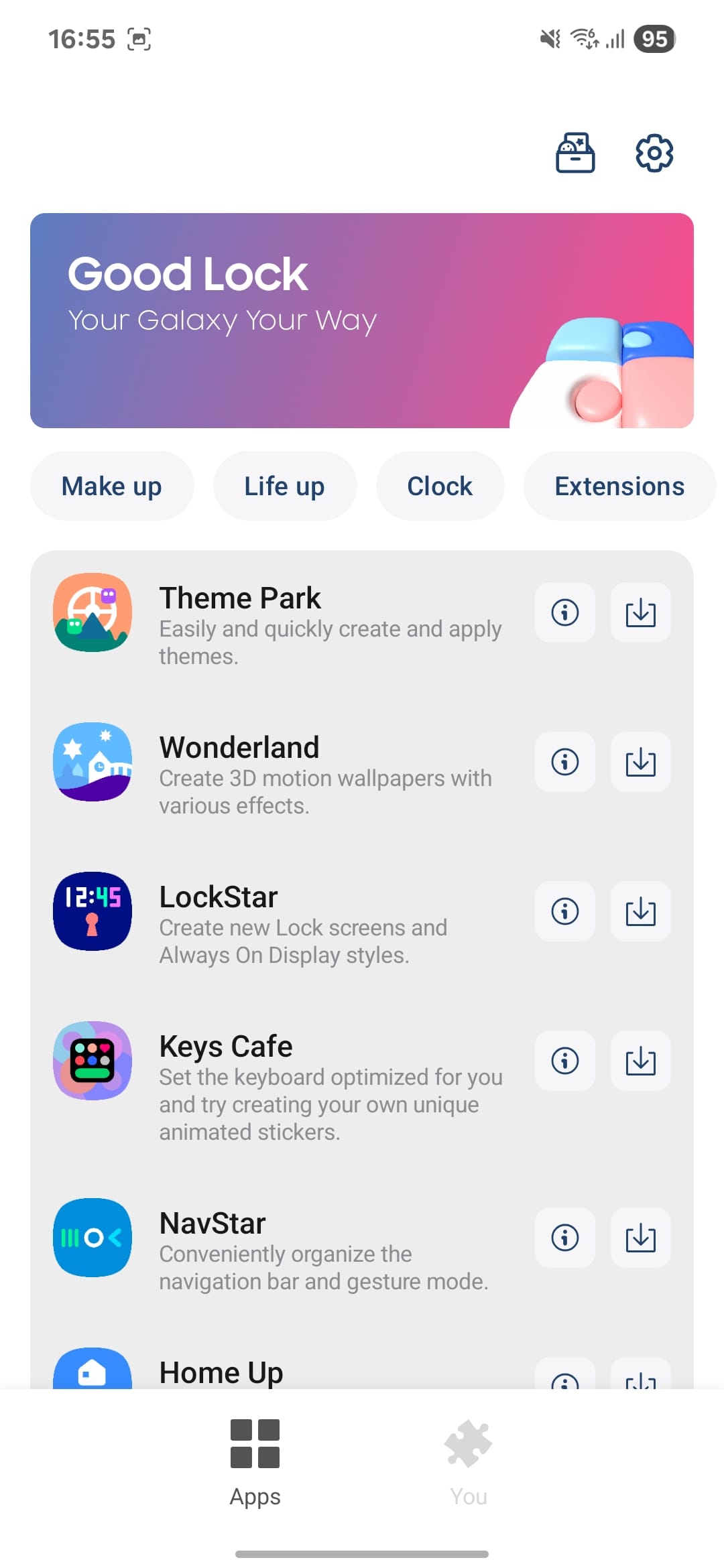Open the sticker box icon beside settings

coord(575,153)
